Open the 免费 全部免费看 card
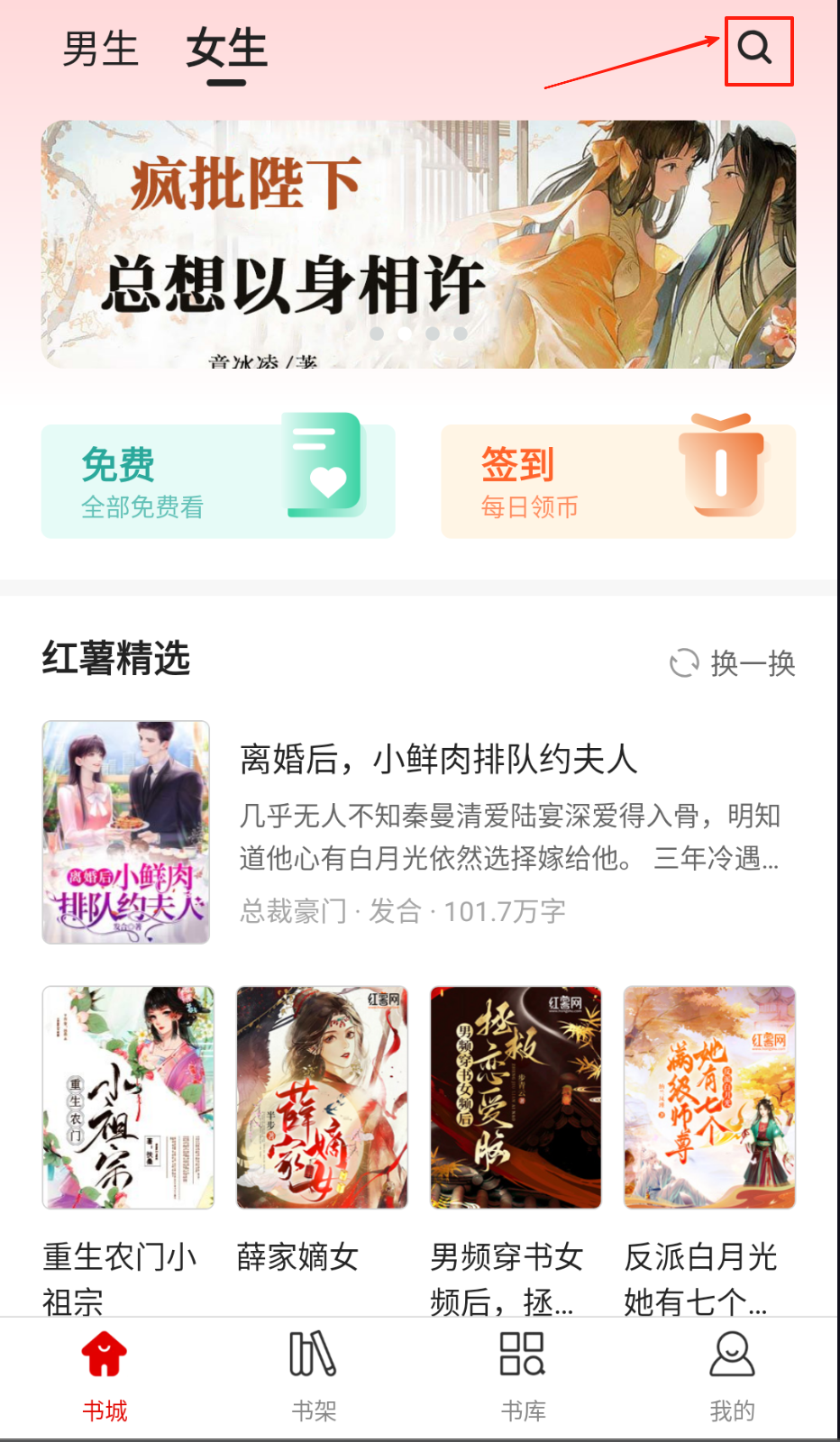This screenshot has width=840, height=1442. pyautogui.click(x=218, y=481)
